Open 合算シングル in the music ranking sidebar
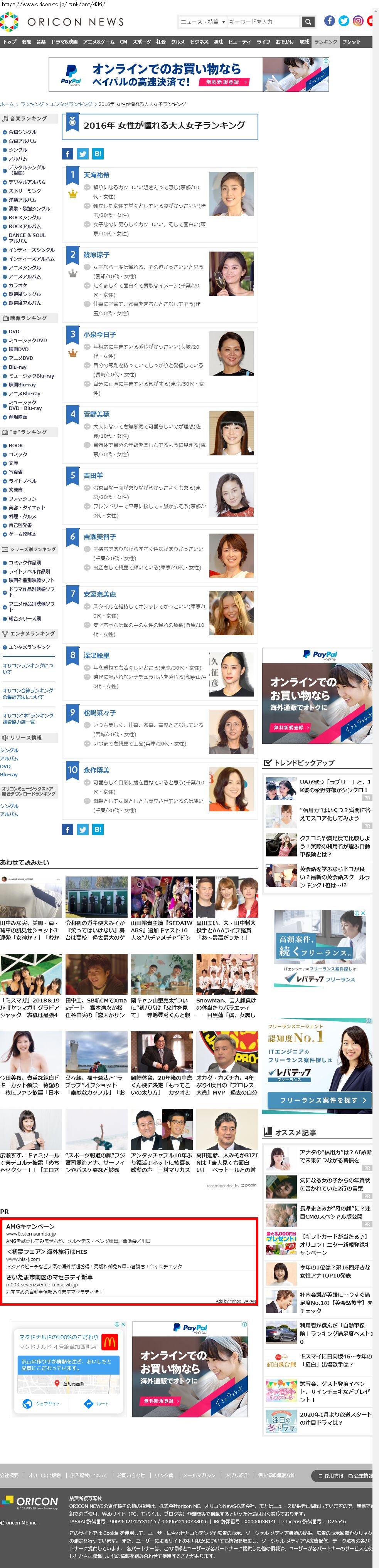 [x=22, y=132]
